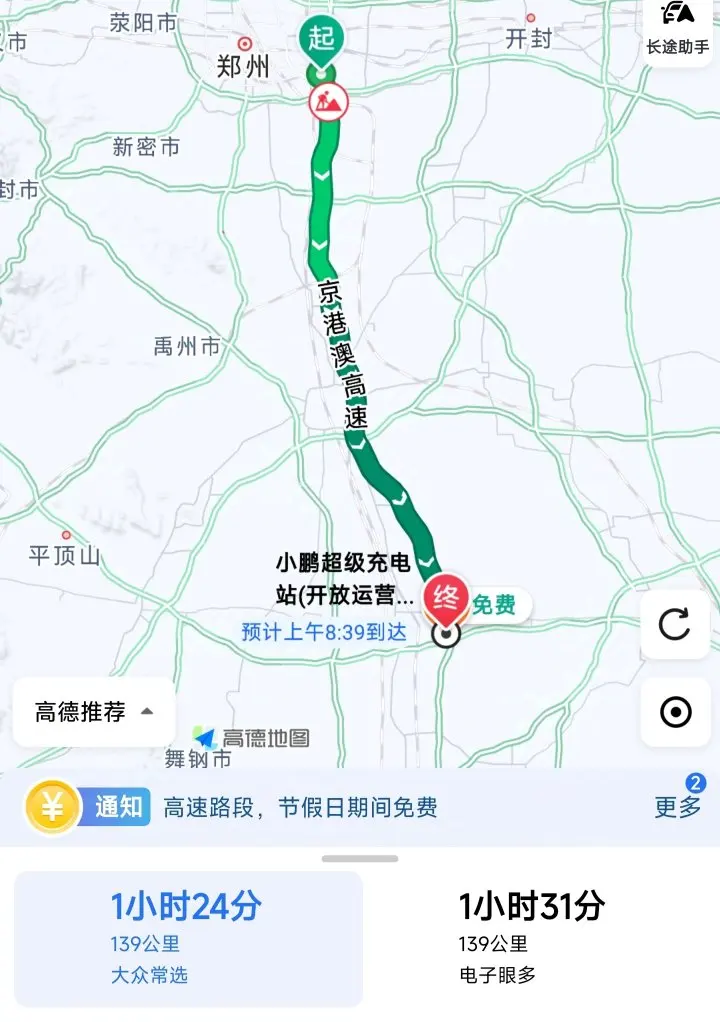The width and height of the screenshot is (720, 1022).
Task: Refresh the route with the reload icon
Action: [675, 625]
